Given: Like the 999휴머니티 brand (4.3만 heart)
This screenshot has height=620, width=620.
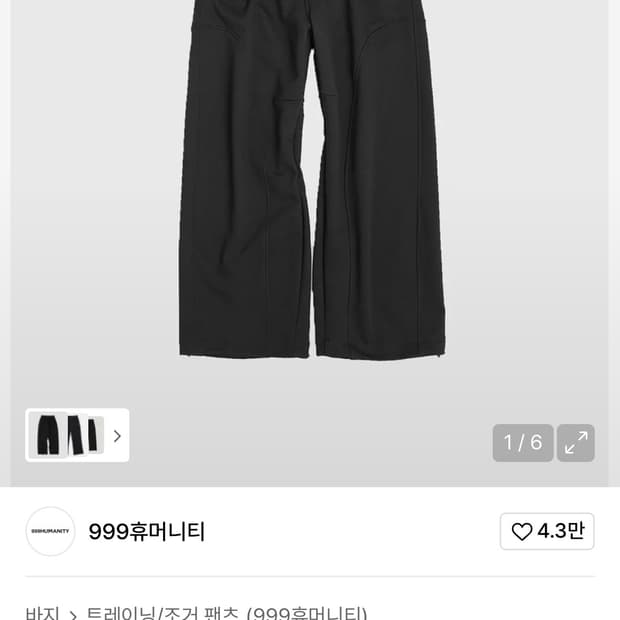Looking at the screenshot, I should 547,531.
